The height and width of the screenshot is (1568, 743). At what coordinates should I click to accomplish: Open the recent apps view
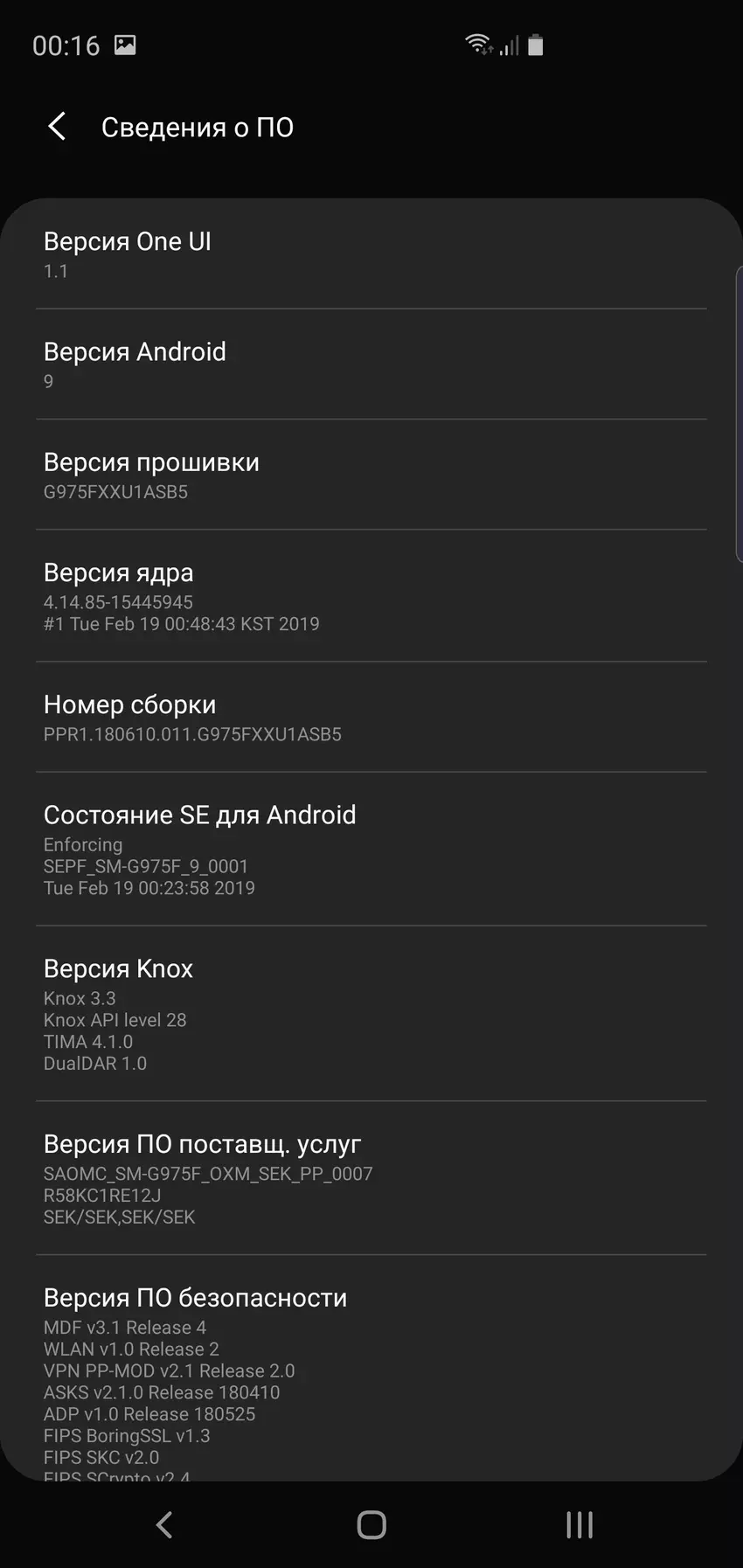(579, 1524)
